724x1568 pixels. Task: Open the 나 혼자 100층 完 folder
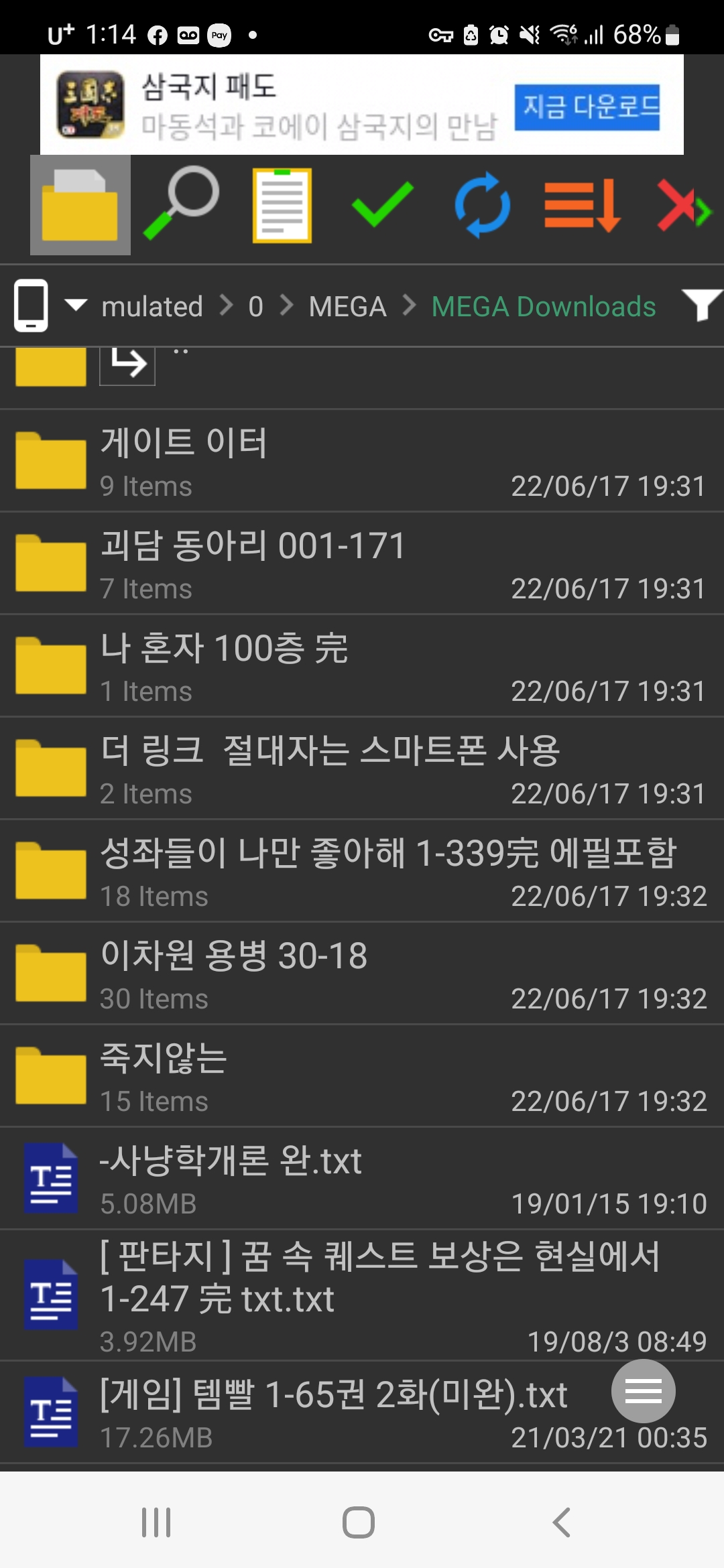pos(362,666)
